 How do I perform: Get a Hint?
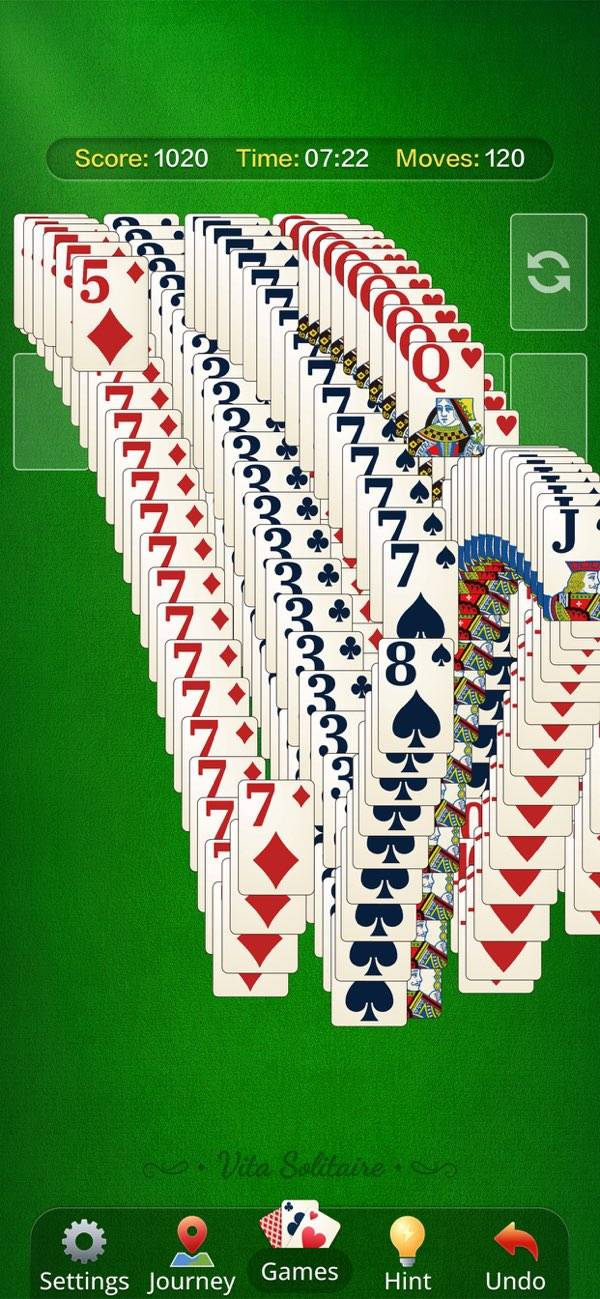pos(408,1254)
